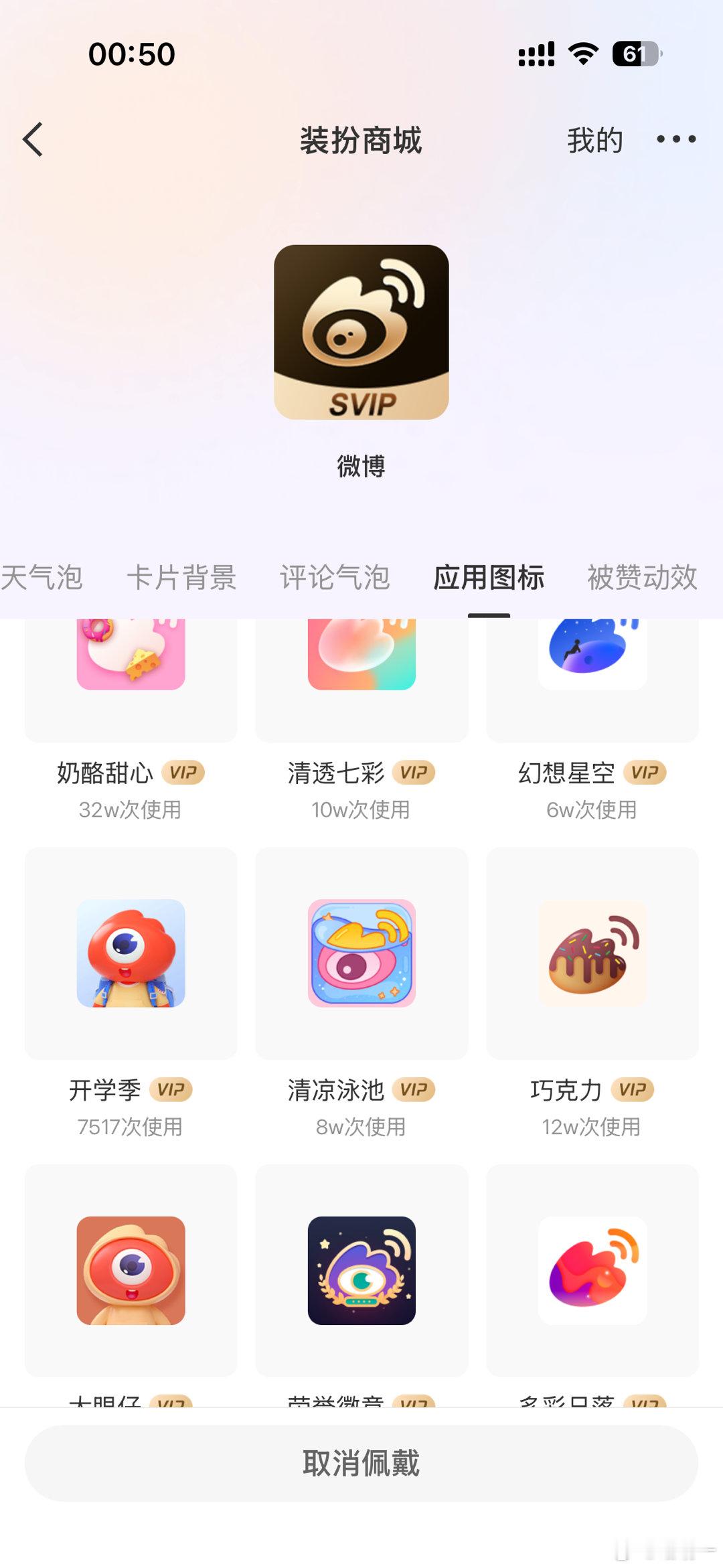Screen dimensions: 723x1568
Task: Switch to the 评论气泡 tab
Action: click(x=335, y=580)
